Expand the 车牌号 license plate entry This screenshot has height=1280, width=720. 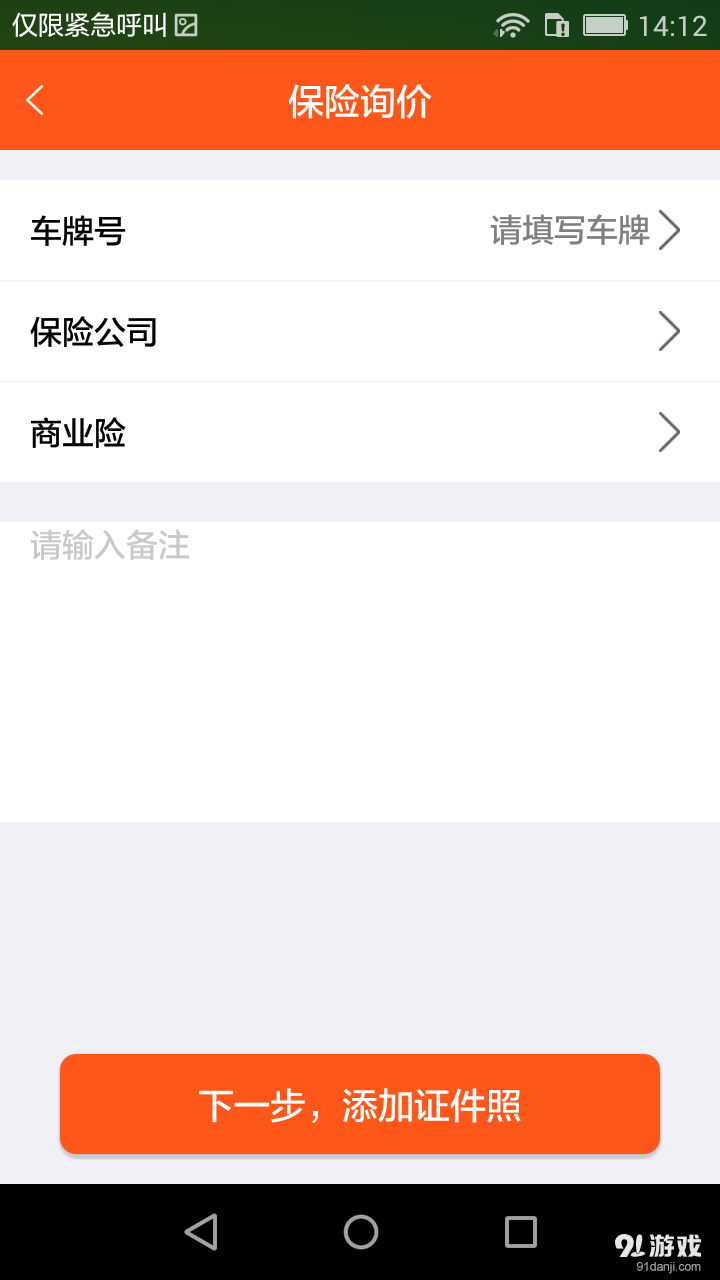360,230
